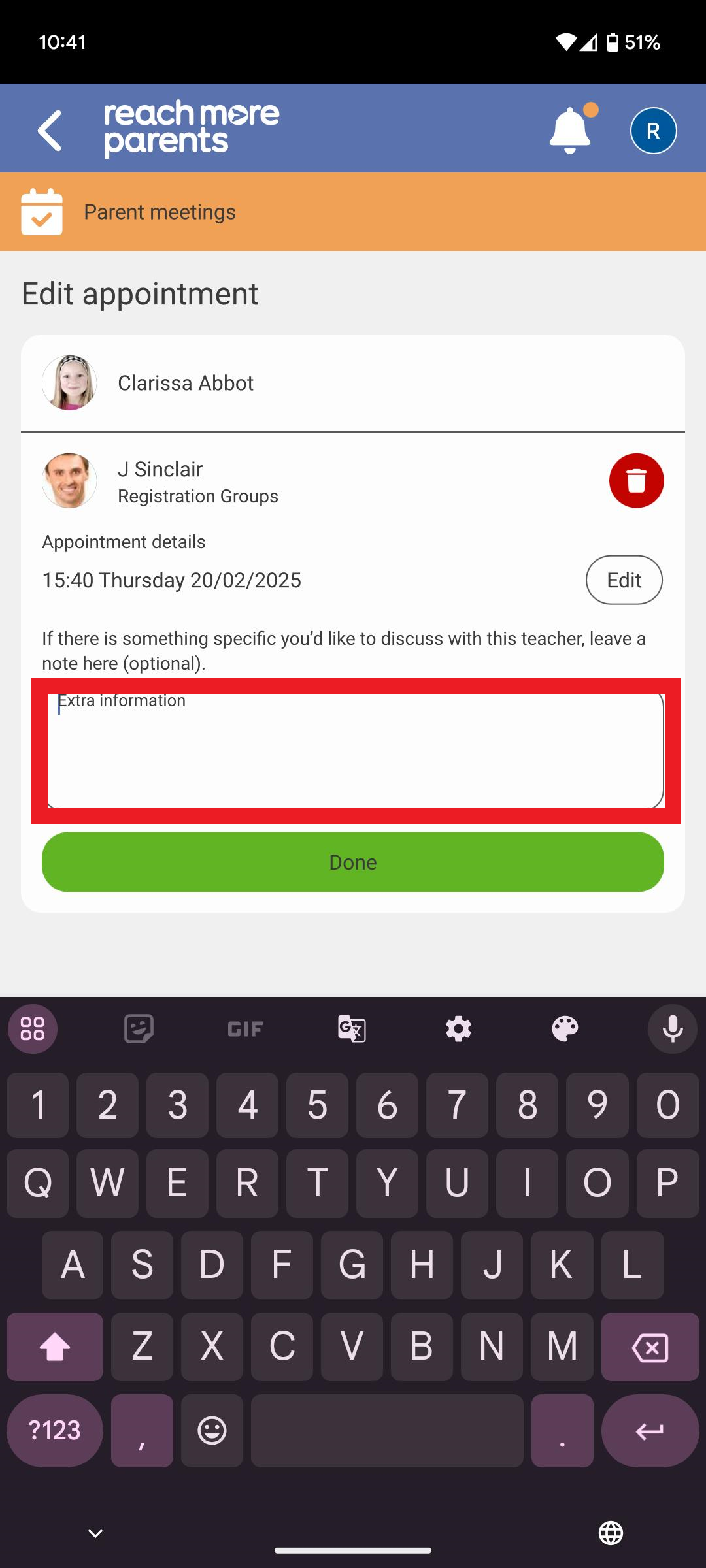Hide the keyboard with the down chevron
706x1568 pixels.
(95, 1533)
